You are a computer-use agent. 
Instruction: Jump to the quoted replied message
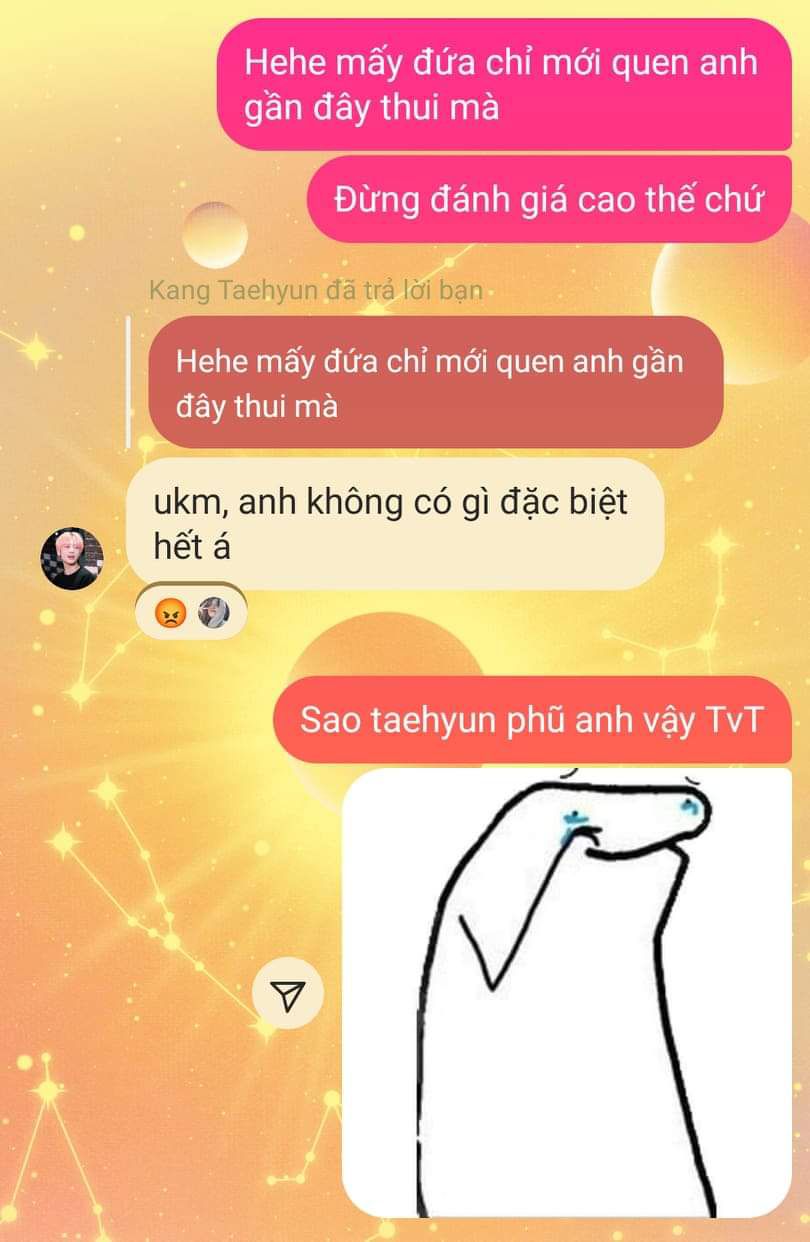435,382
